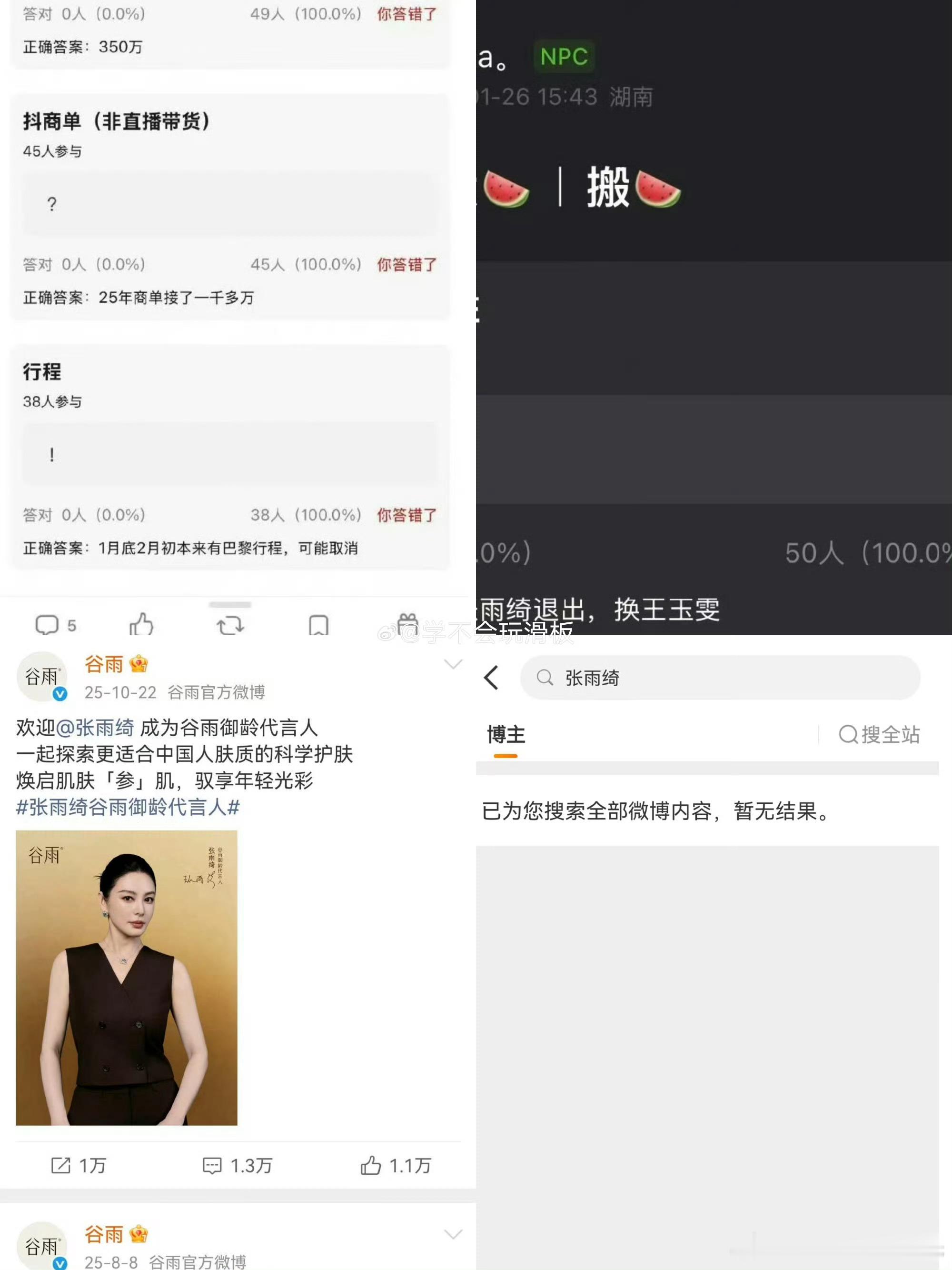Open the hashtag #张雨绮谷雨御龄代言人#

[x=128, y=807]
